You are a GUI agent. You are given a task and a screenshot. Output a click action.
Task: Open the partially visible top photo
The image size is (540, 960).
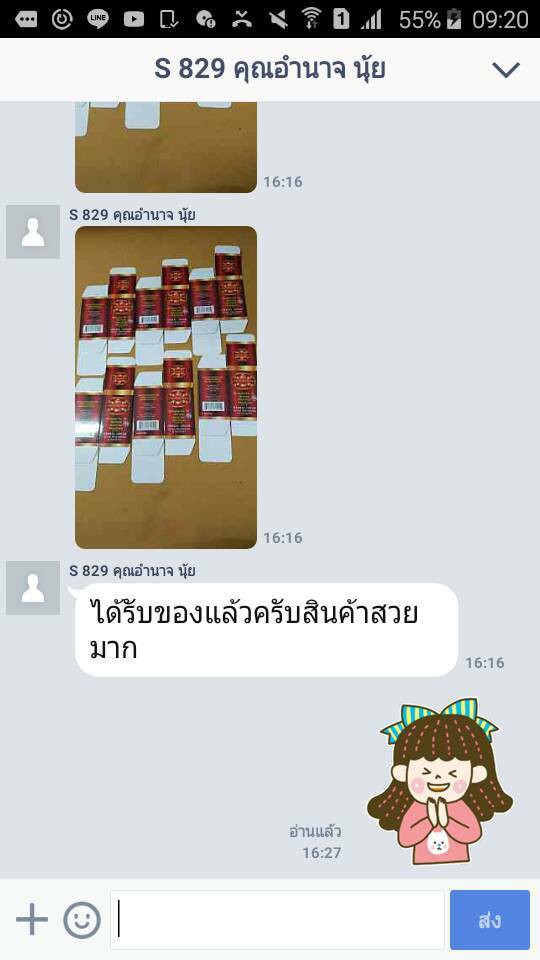(166, 147)
